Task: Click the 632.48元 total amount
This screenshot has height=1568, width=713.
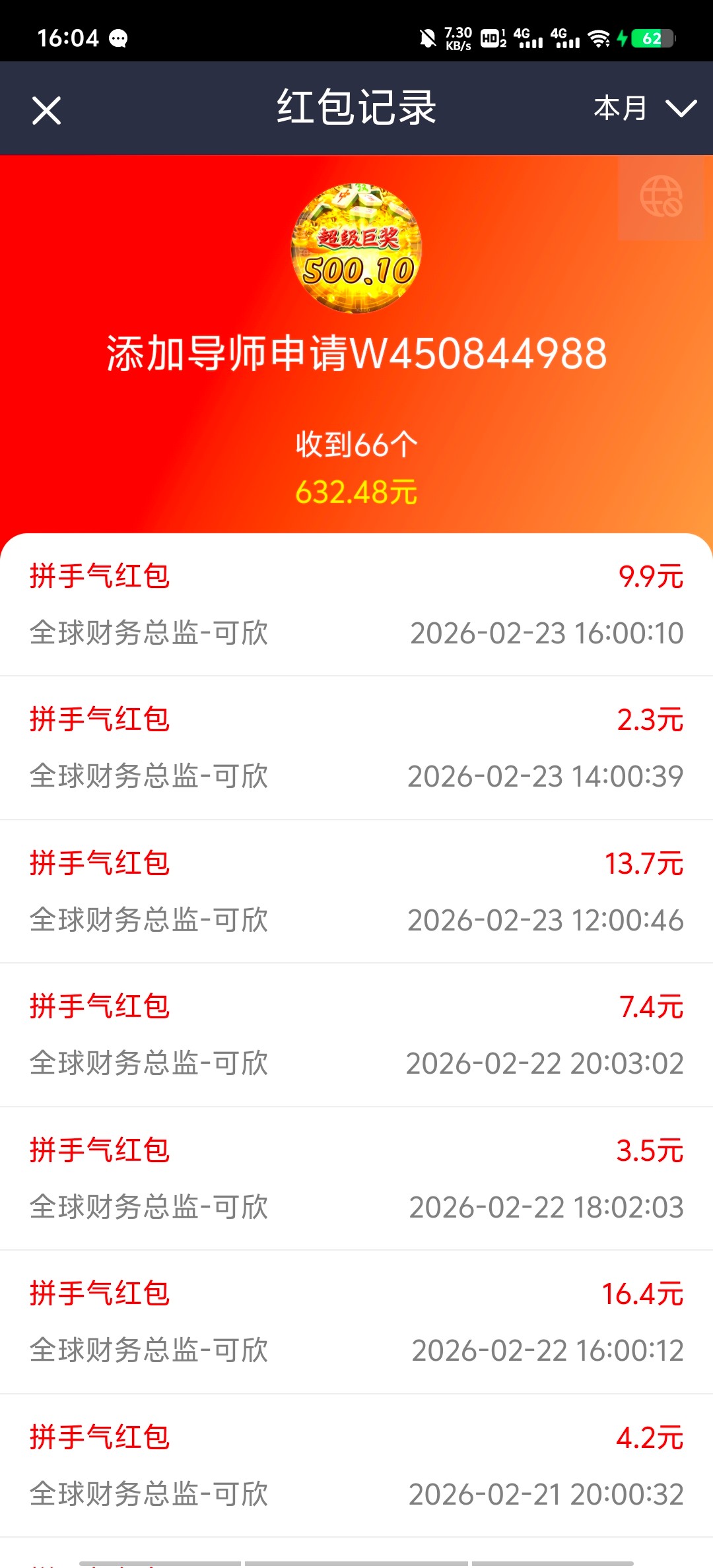Action: pyautogui.click(x=356, y=492)
